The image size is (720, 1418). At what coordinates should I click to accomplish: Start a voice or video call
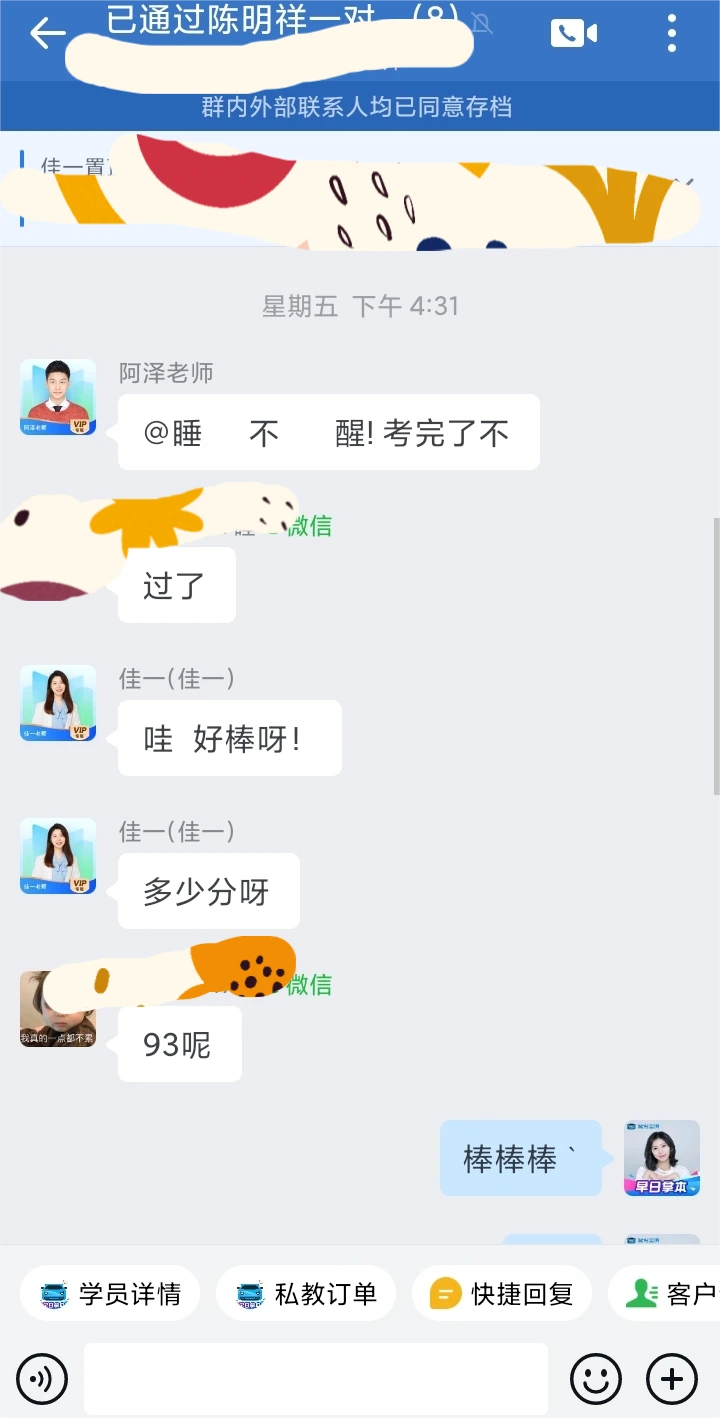573,34
